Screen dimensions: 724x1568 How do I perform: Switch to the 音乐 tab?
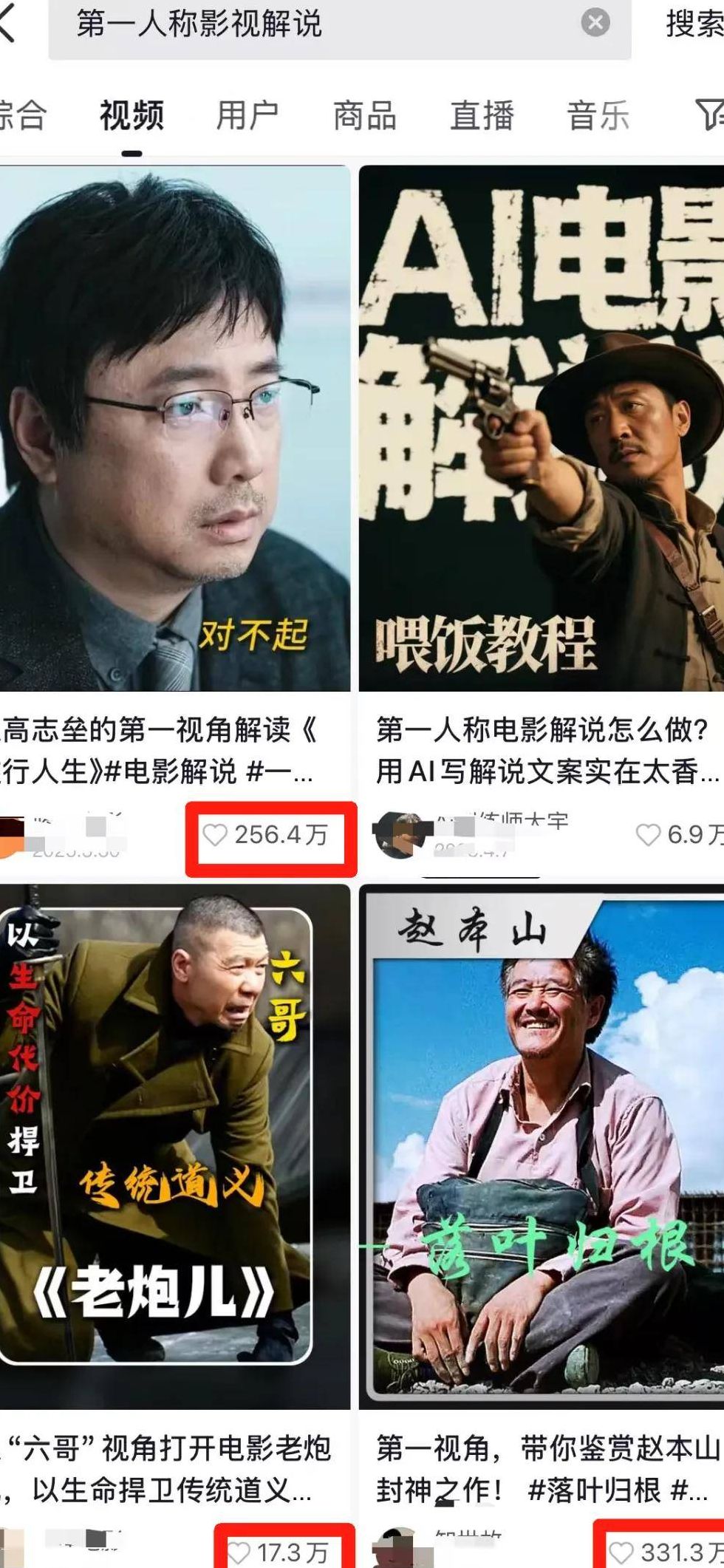[x=598, y=116]
